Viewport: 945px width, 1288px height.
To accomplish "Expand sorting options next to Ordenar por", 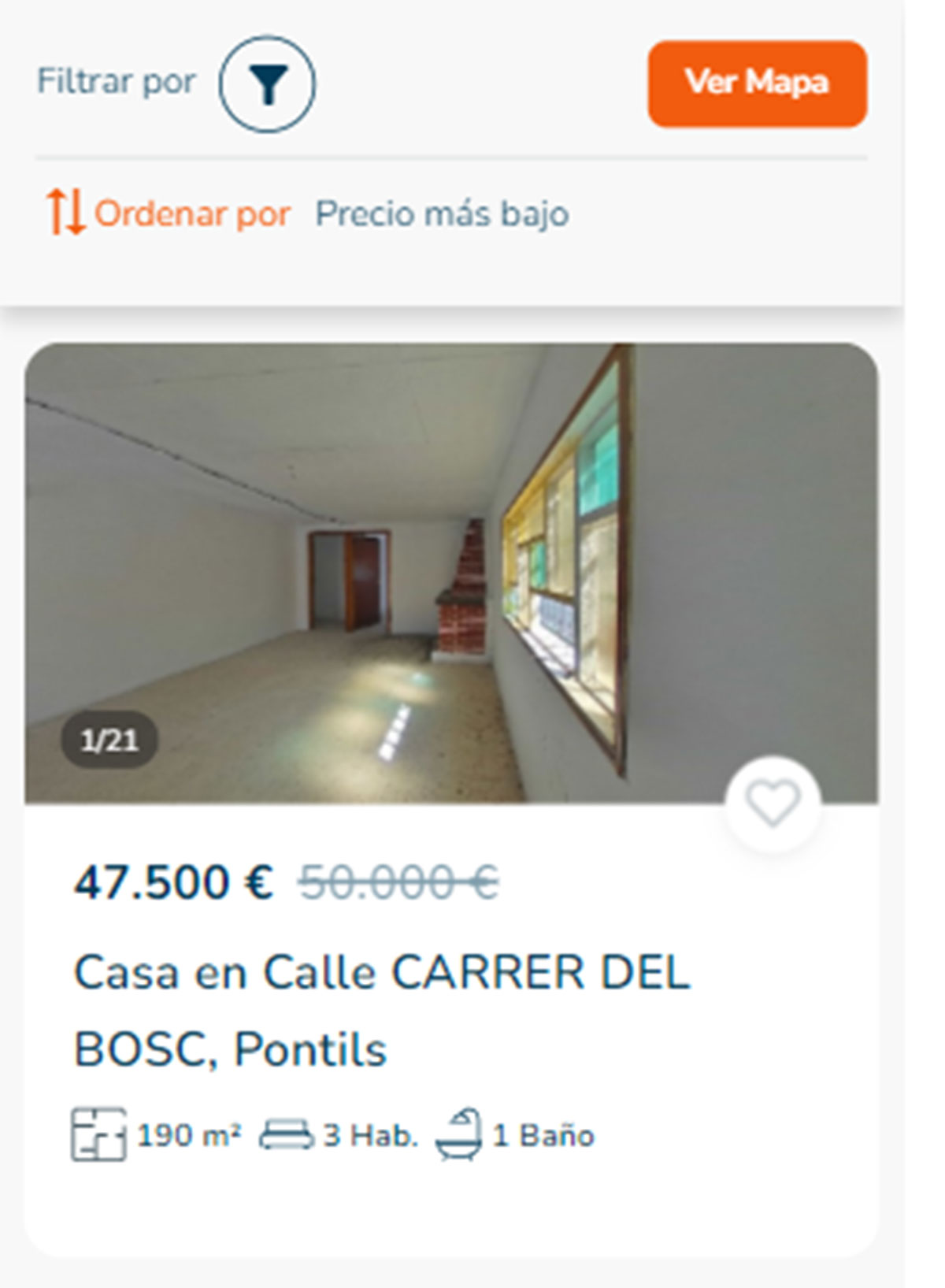I will pyautogui.click(x=440, y=213).
